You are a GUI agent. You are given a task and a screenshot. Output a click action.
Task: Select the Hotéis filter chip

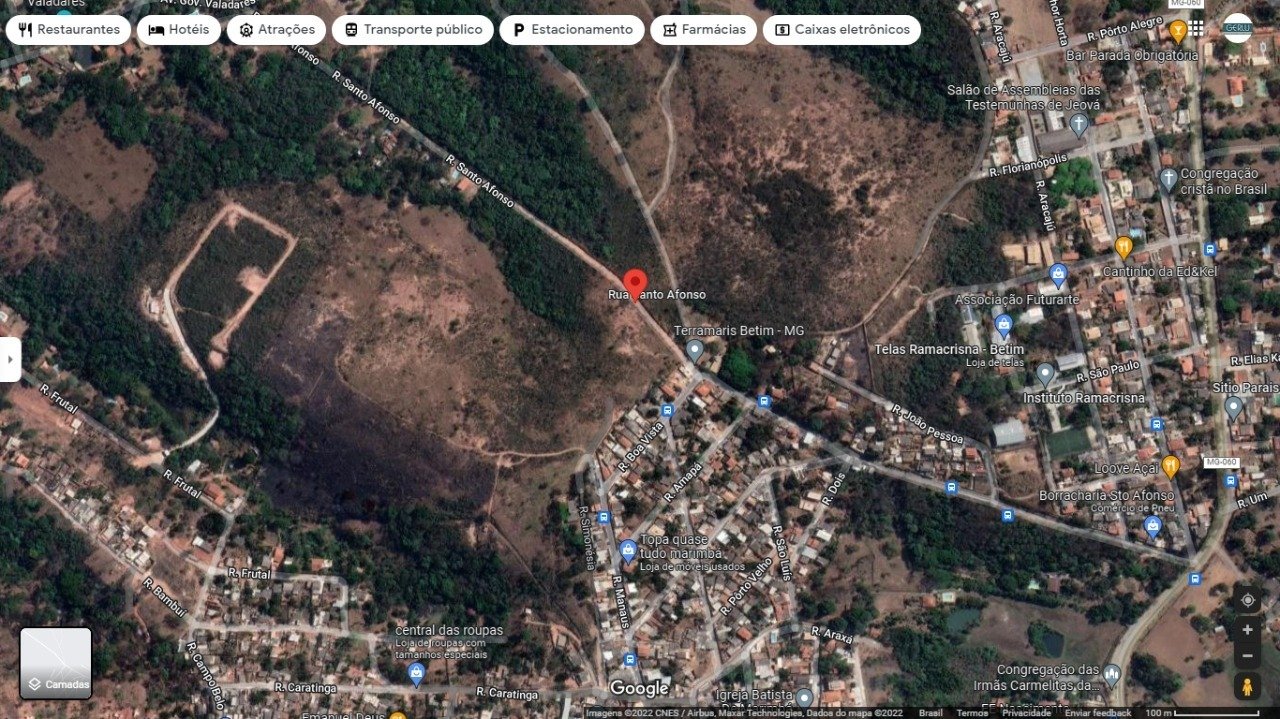(179, 29)
